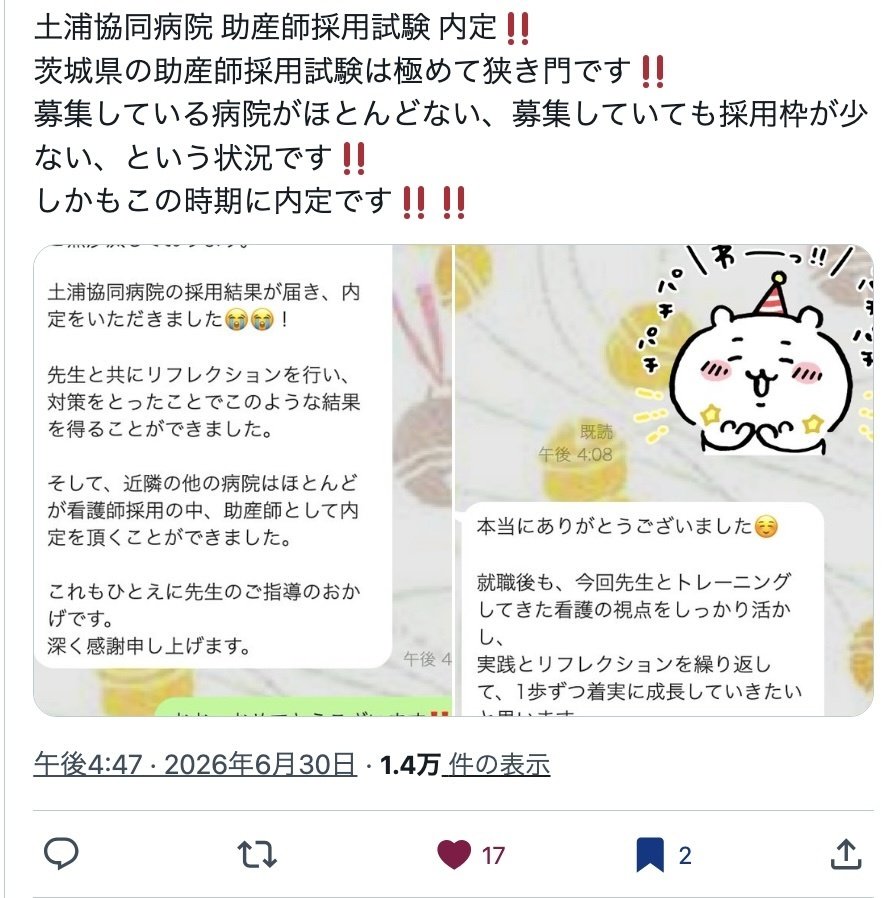Share this post via the share icon
The width and height of the screenshot is (896, 898).
[846, 854]
